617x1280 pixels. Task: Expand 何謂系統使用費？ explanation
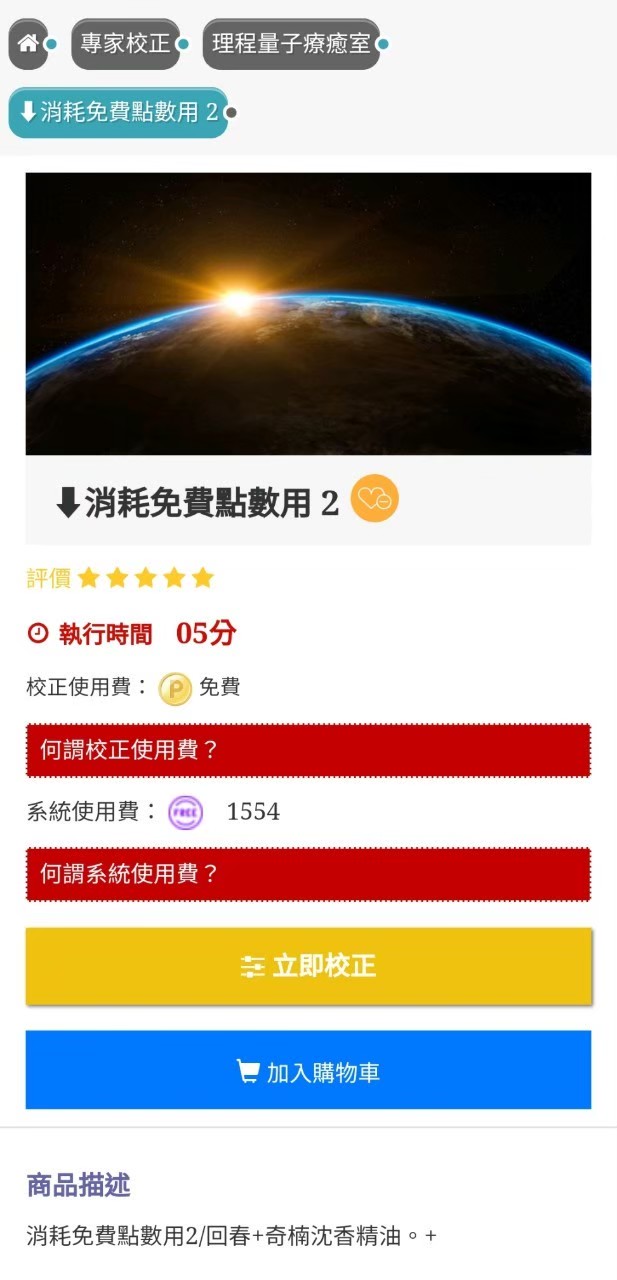[x=308, y=874]
